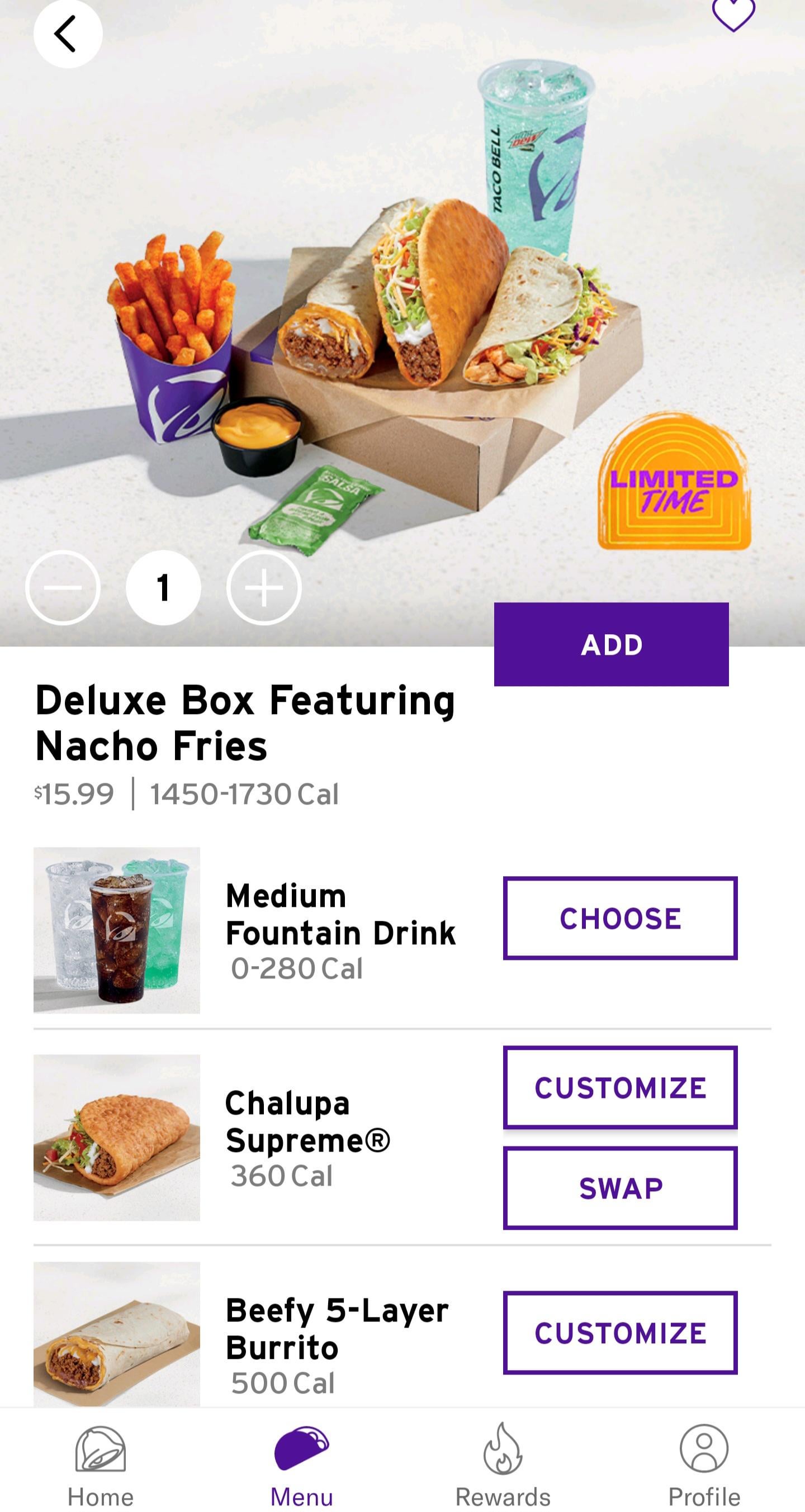The height and width of the screenshot is (1512, 805).
Task: Increase the quantity with the plus button
Action: pyautogui.click(x=264, y=588)
